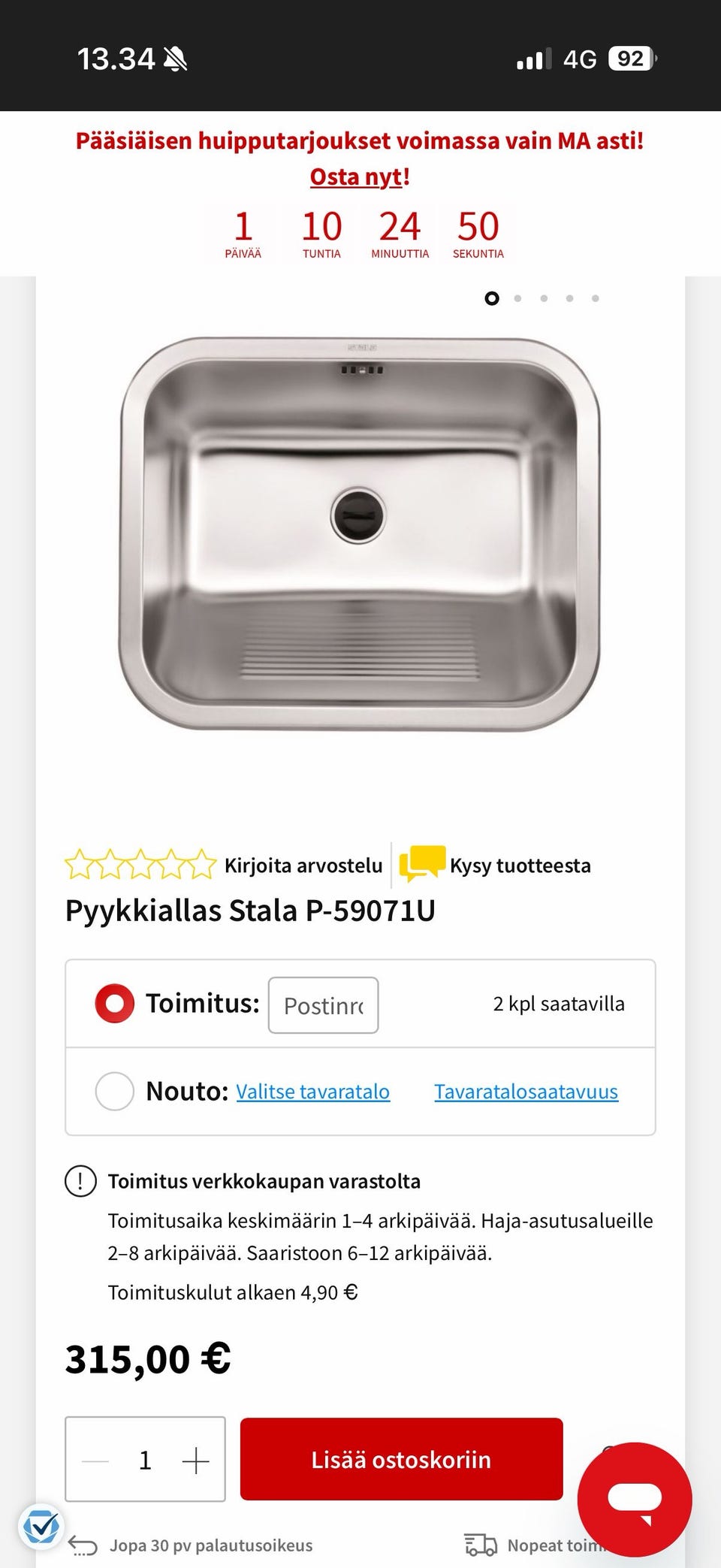721x1568 pixels.
Task: Tap the first star to rate the product
Action: (x=83, y=865)
